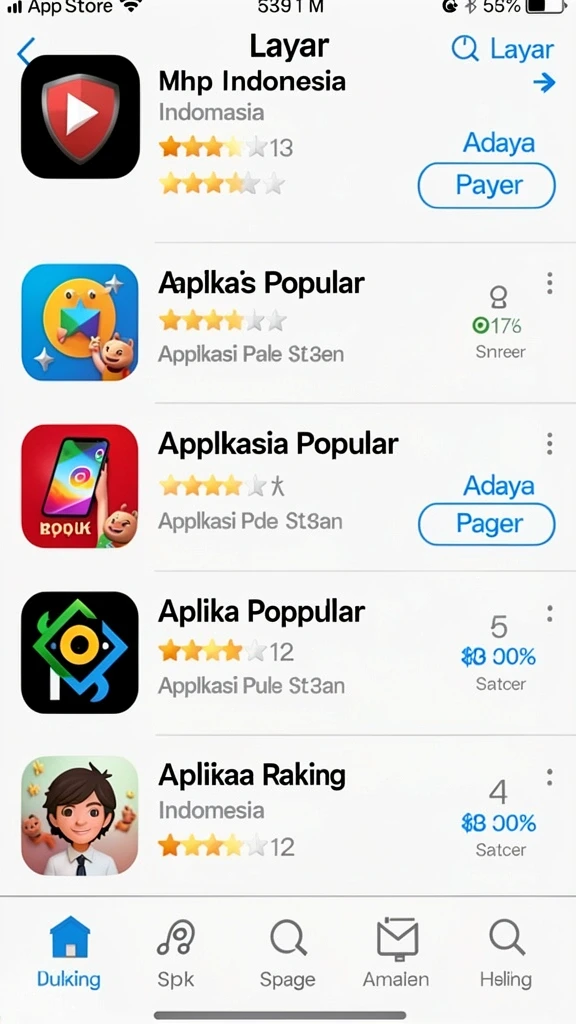Switch to the Spage tab
576x1024 pixels.
(x=287, y=952)
